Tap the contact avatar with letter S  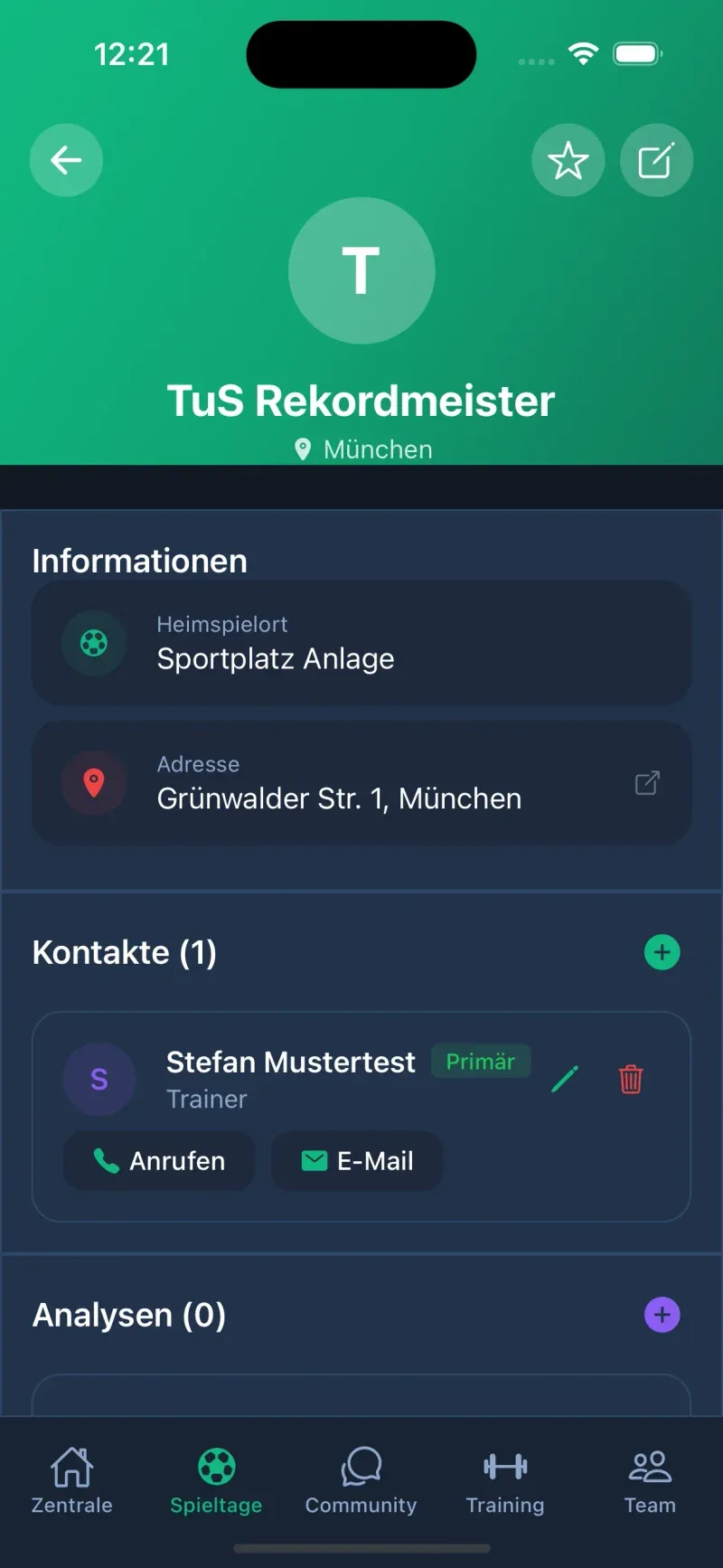[99, 1078]
